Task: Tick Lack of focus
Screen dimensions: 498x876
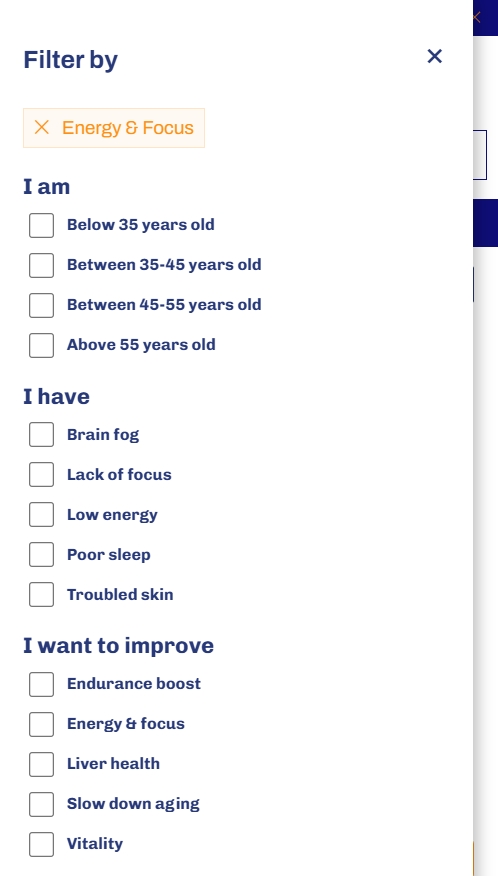Action: click(41, 474)
